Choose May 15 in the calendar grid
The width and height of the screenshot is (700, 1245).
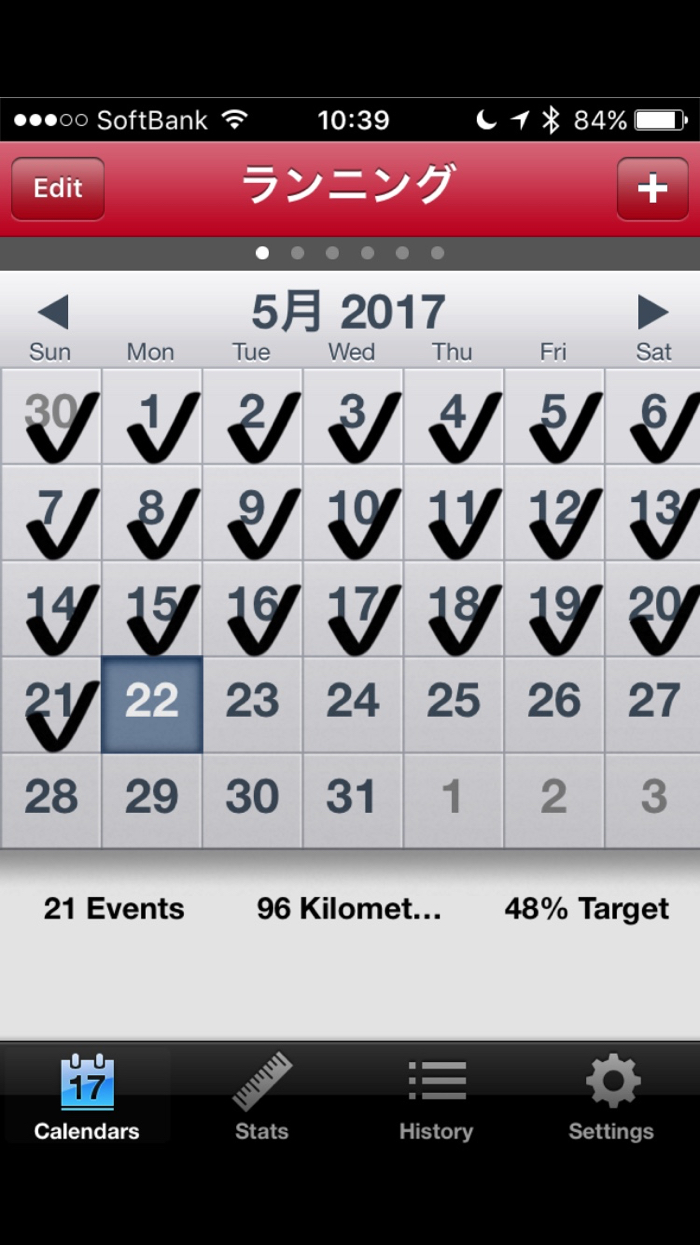pos(152,608)
